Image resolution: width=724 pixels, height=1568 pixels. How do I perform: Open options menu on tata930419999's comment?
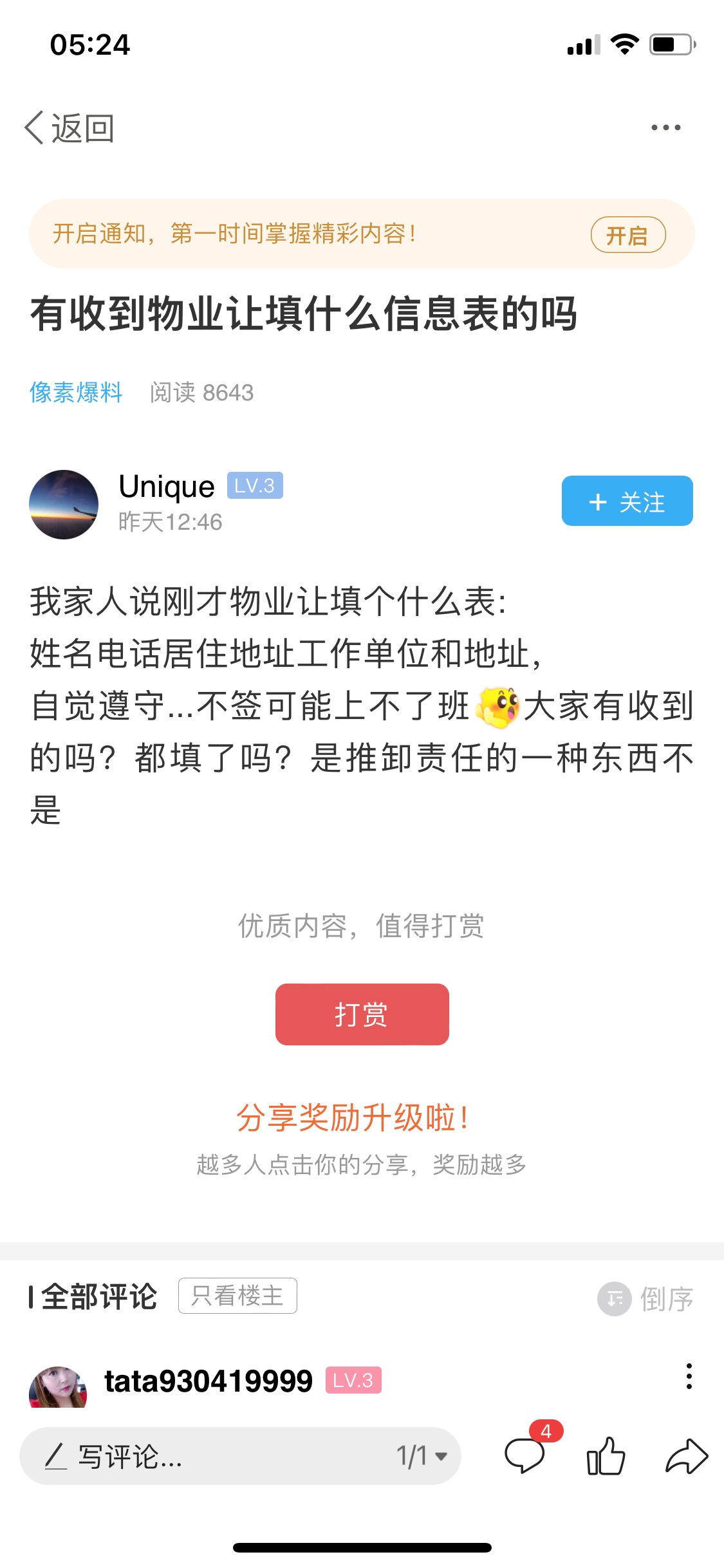pyautogui.click(x=689, y=1376)
